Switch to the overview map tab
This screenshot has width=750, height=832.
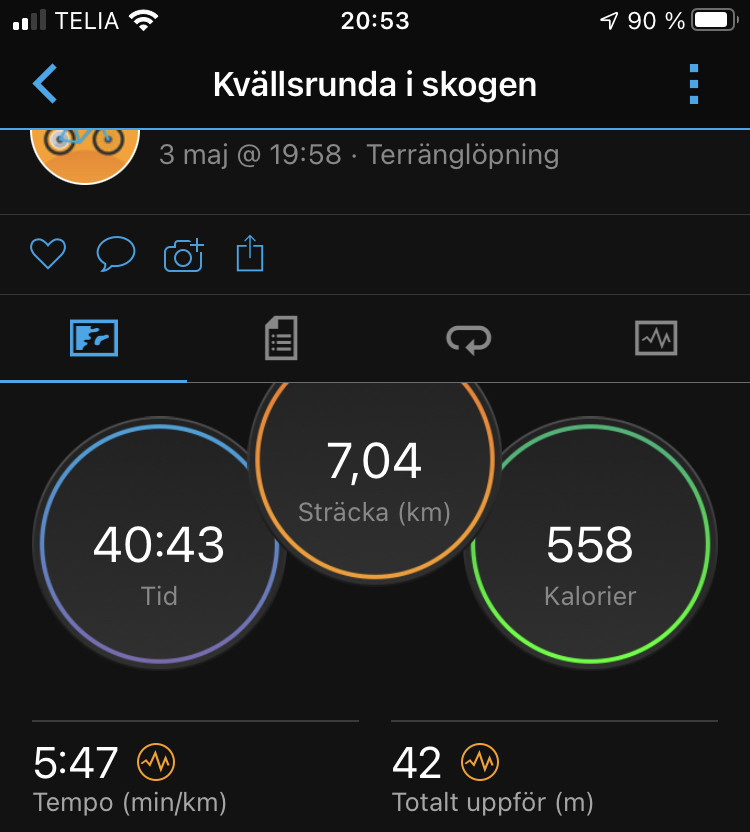click(94, 339)
